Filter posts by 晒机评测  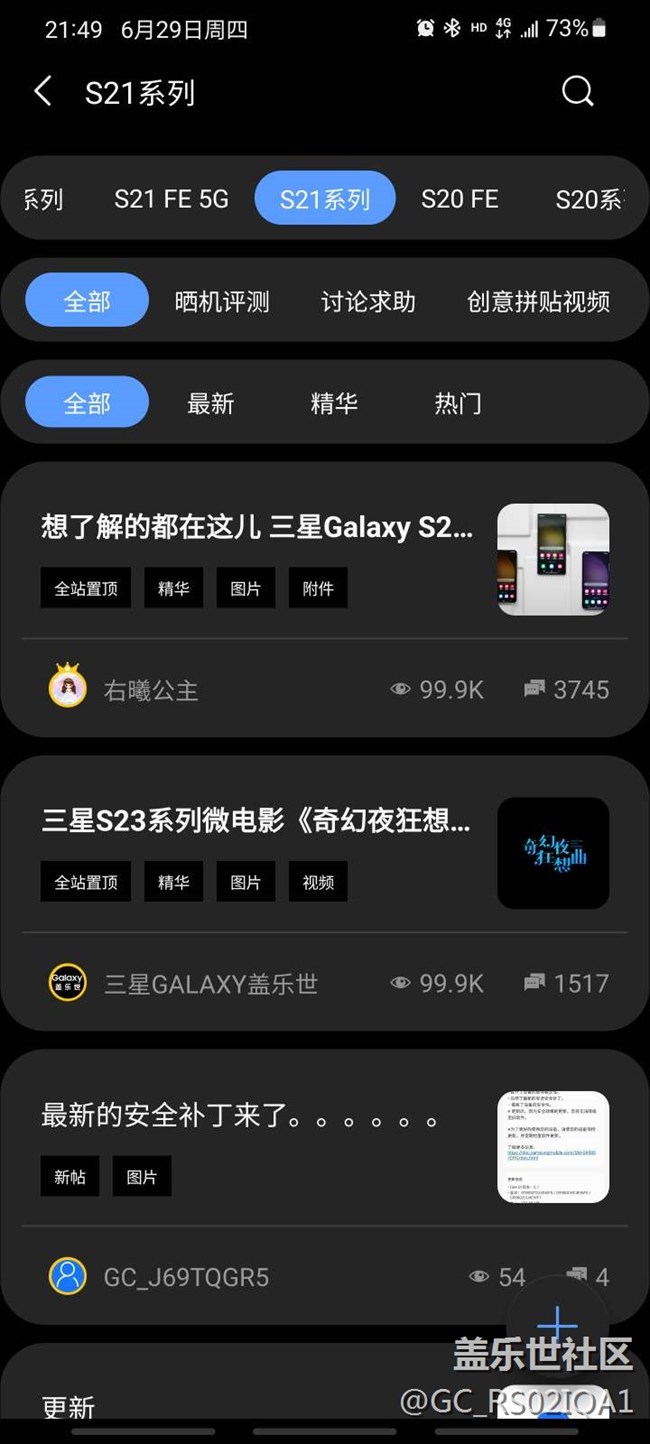[222, 301]
